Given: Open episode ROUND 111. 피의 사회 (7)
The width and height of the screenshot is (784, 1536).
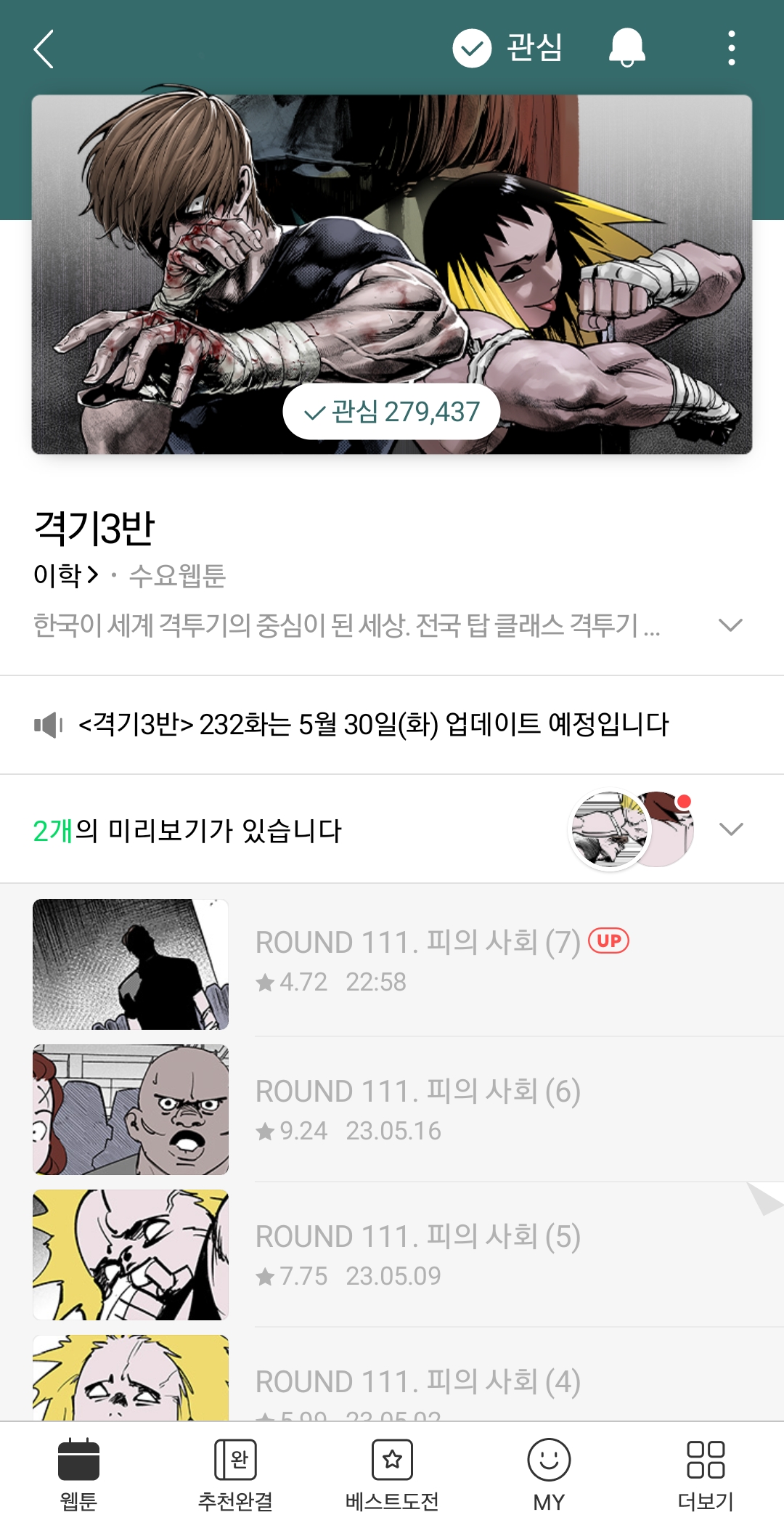Looking at the screenshot, I should (x=392, y=964).
